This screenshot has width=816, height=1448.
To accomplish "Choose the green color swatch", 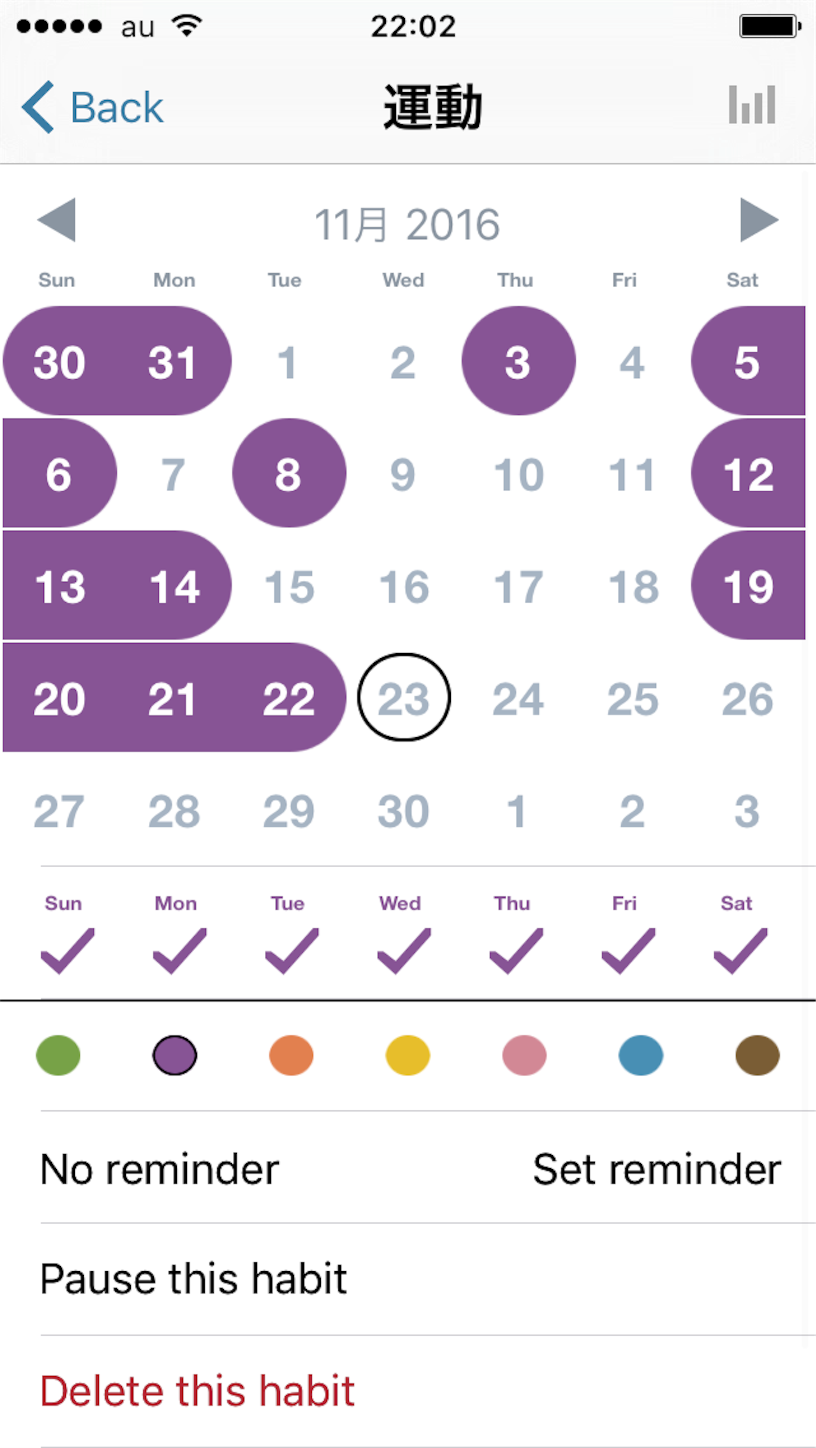I will click(58, 1055).
